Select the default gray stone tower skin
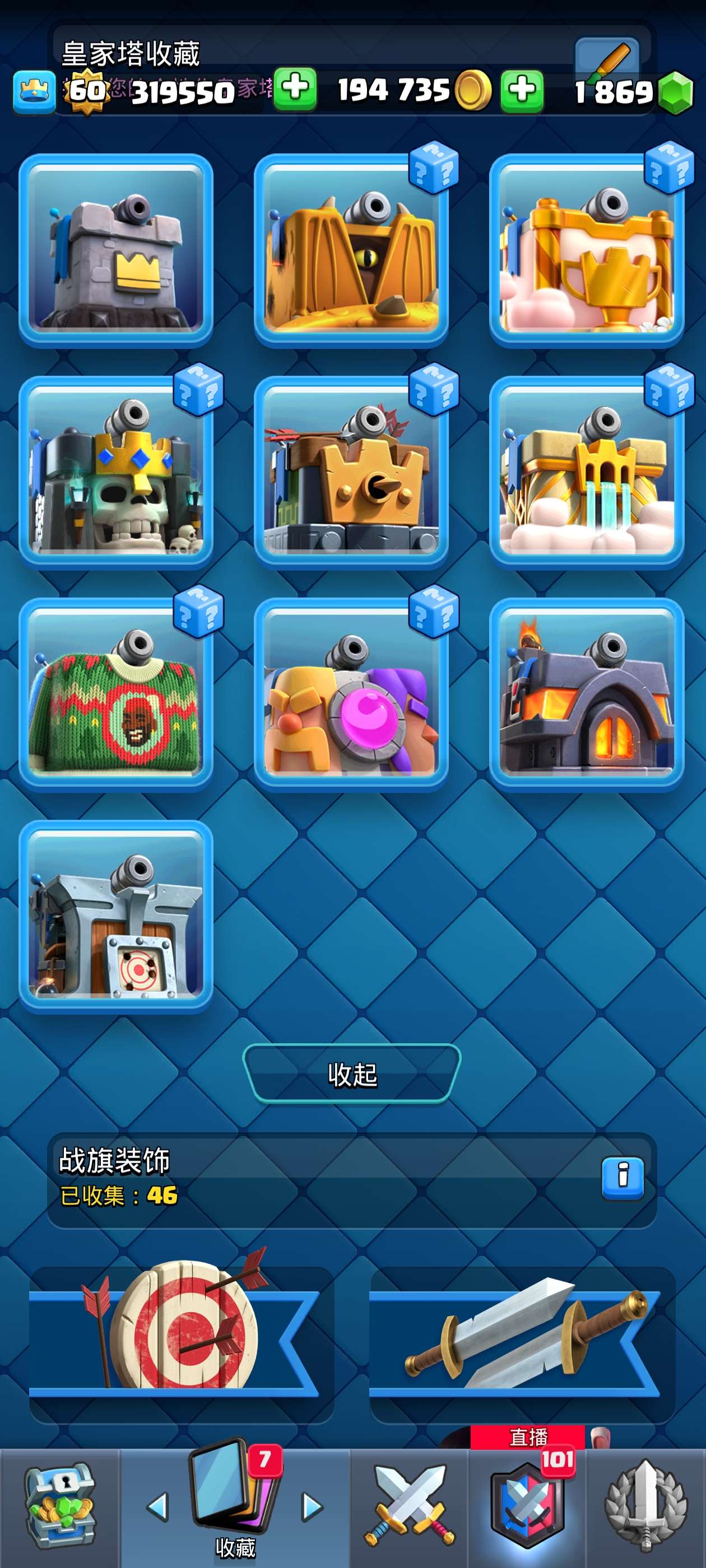The image size is (706, 1568). tap(116, 250)
